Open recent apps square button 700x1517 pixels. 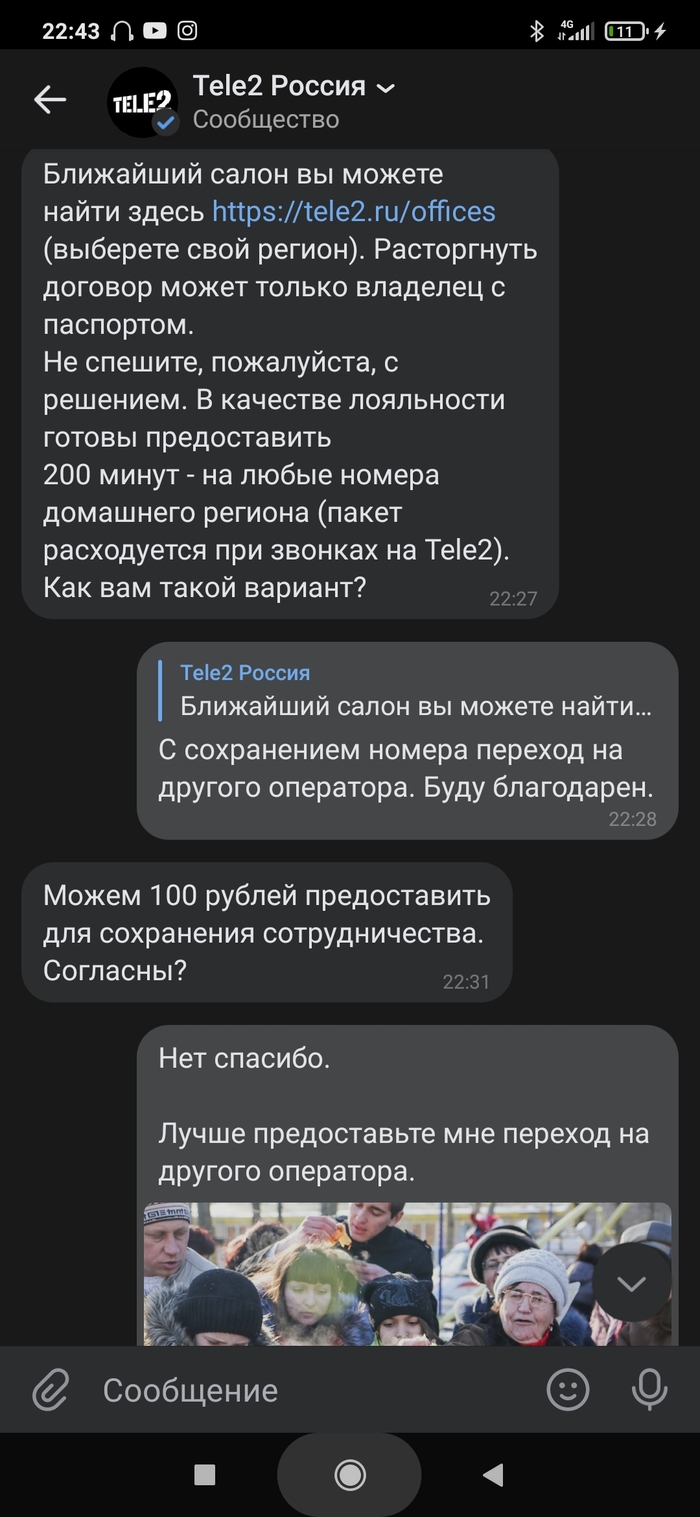(205, 1475)
